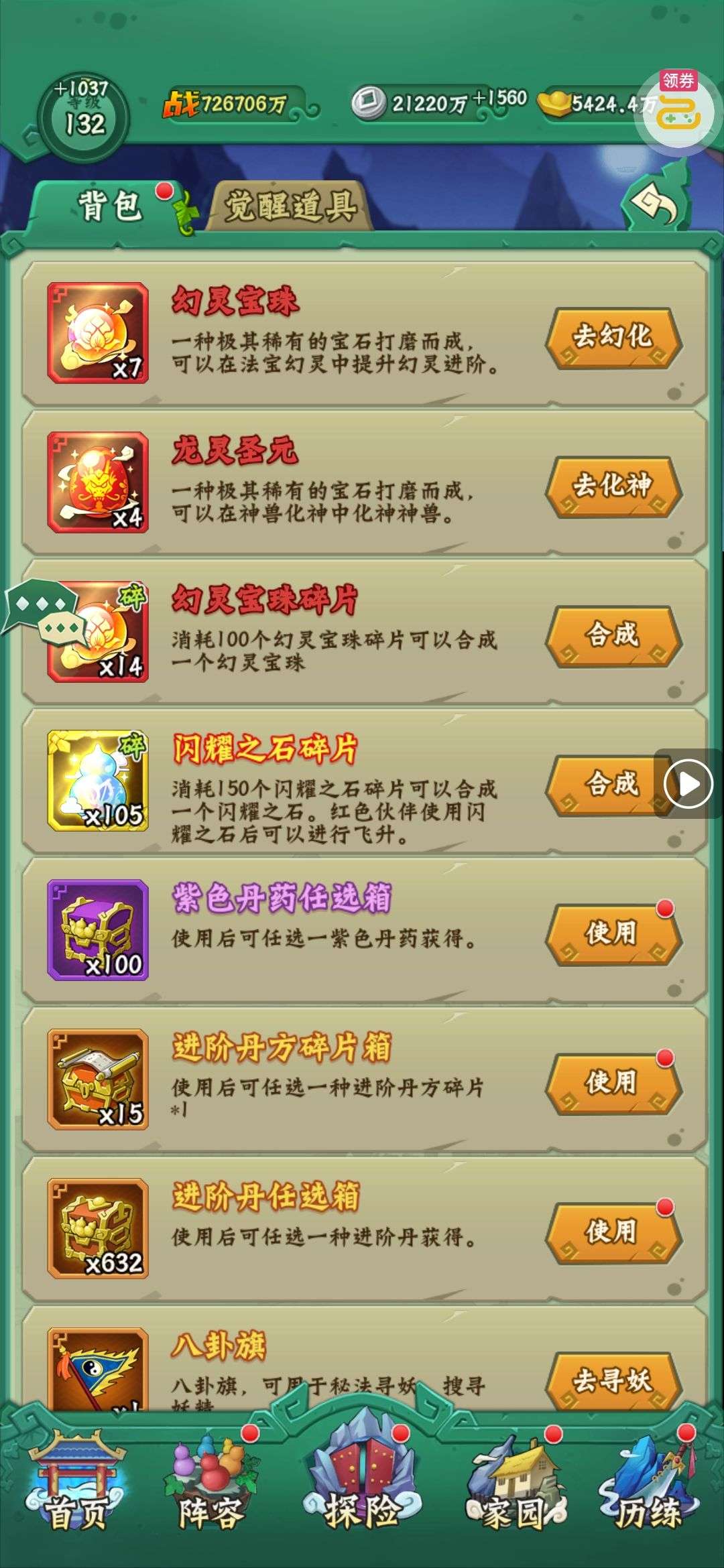Select the 背包 tab
The height and width of the screenshot is (1568, 724).
click(x=109, y=206)
